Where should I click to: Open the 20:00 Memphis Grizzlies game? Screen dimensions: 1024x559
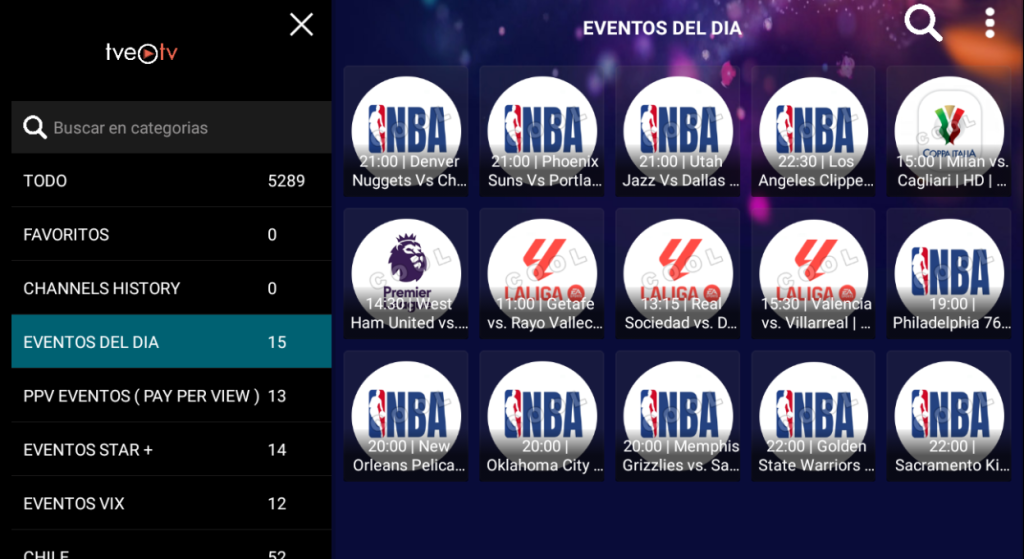[678, 415]
